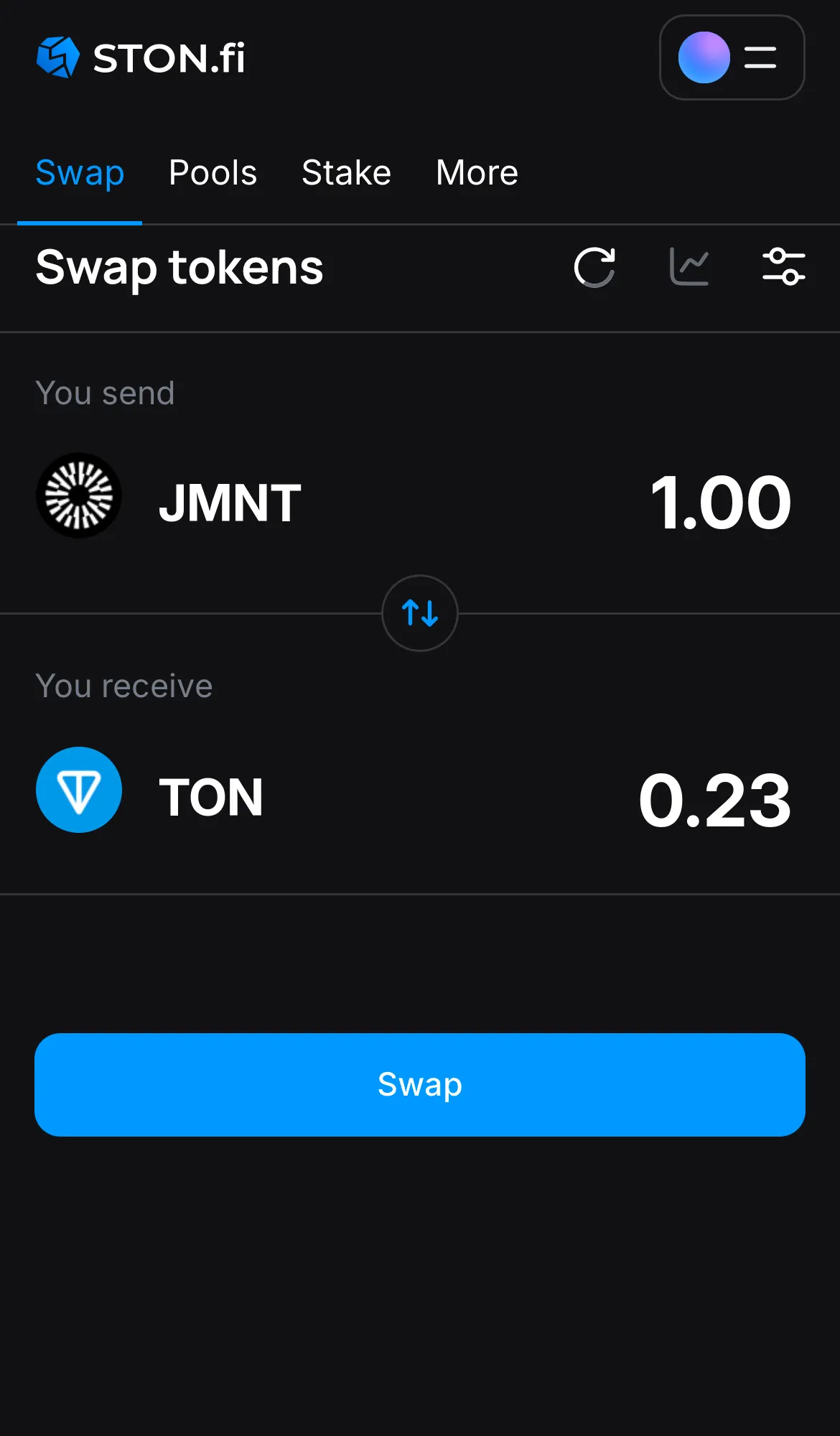
Task: Click the TON token logo
Action: [79, 790]
